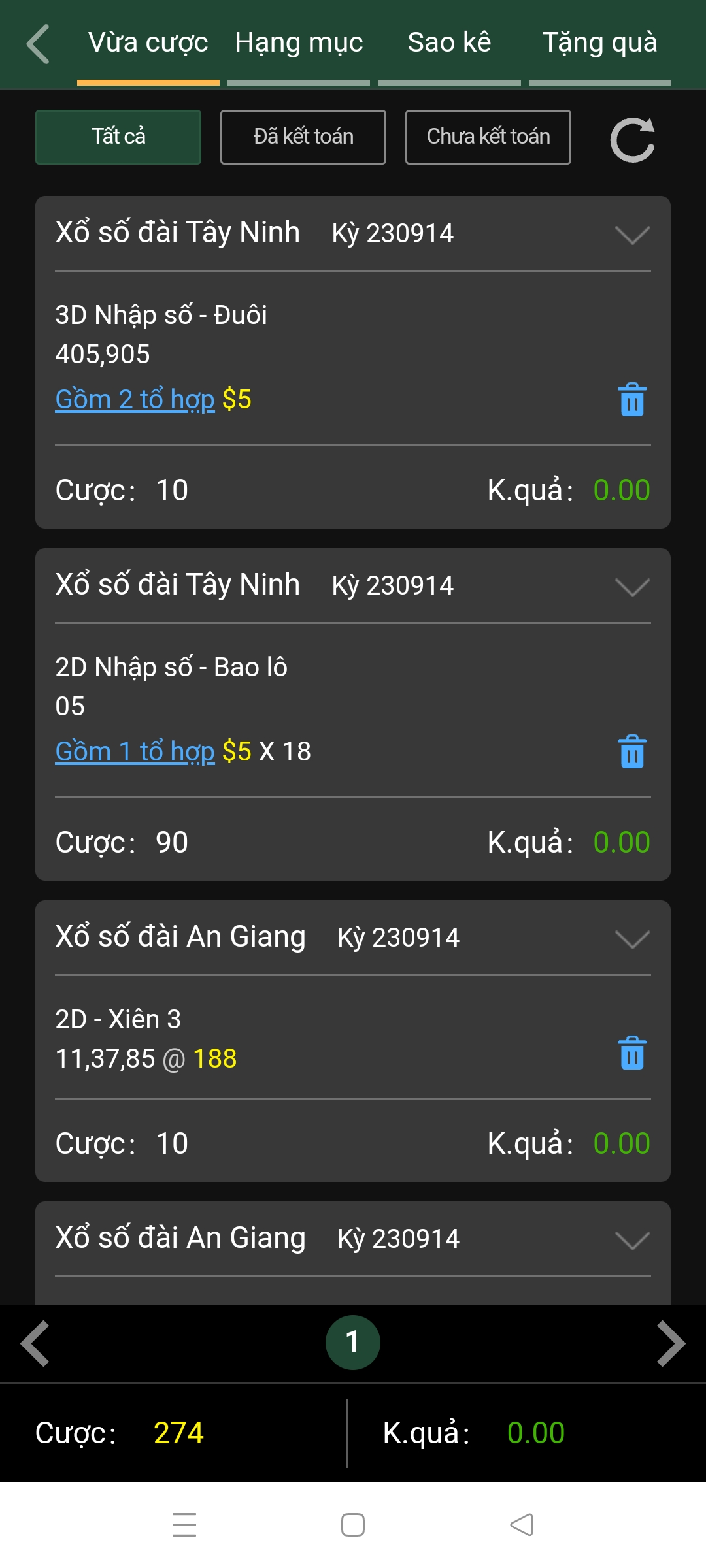
Task: Choose the Tất cả filter
Action: [118, 137]
